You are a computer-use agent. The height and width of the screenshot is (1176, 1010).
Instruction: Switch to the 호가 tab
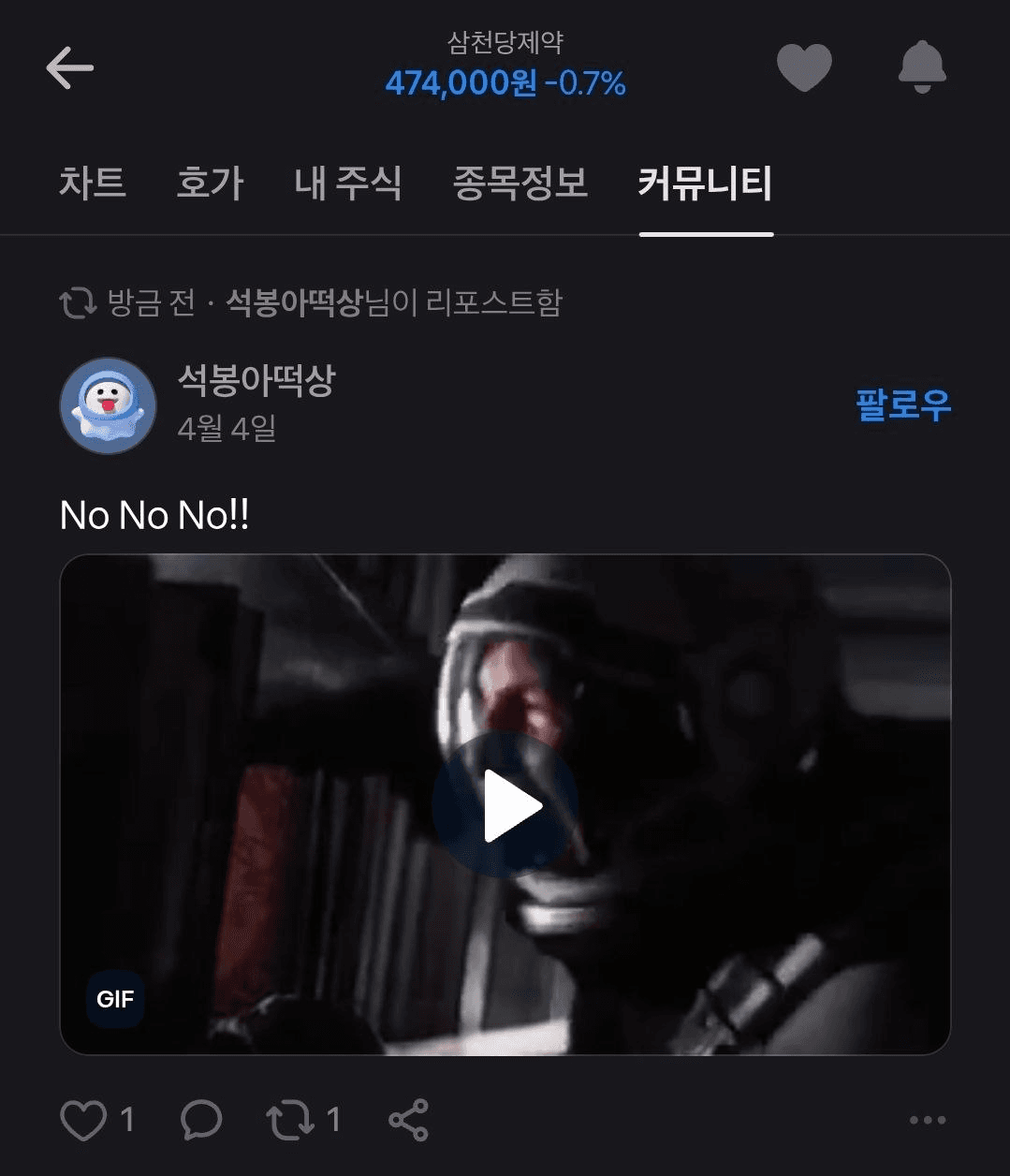[210, 182]
